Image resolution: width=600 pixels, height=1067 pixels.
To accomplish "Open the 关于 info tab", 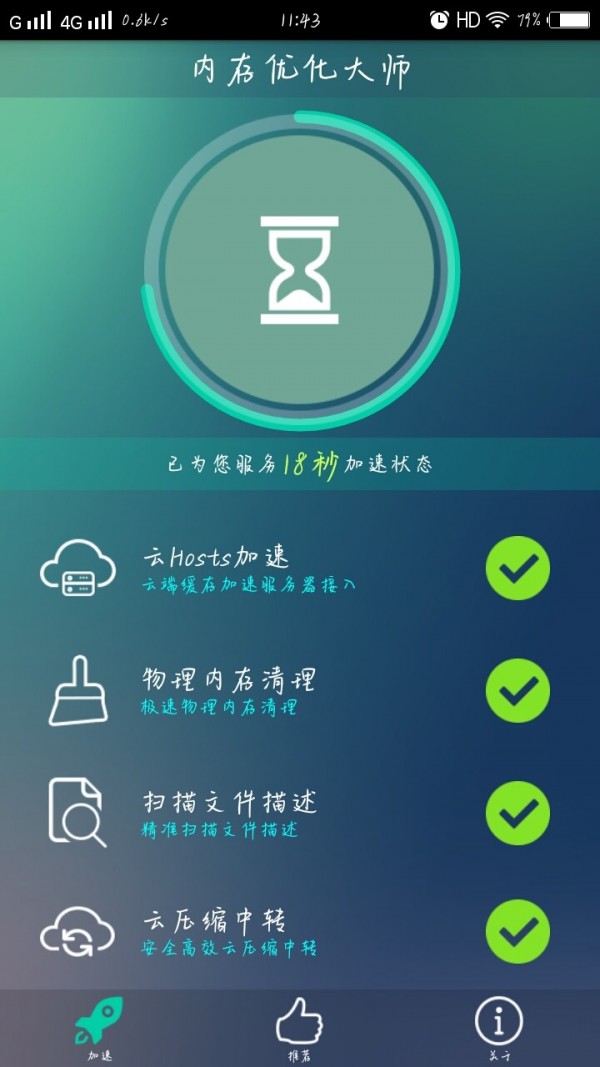I will (x=499, y=1028).
